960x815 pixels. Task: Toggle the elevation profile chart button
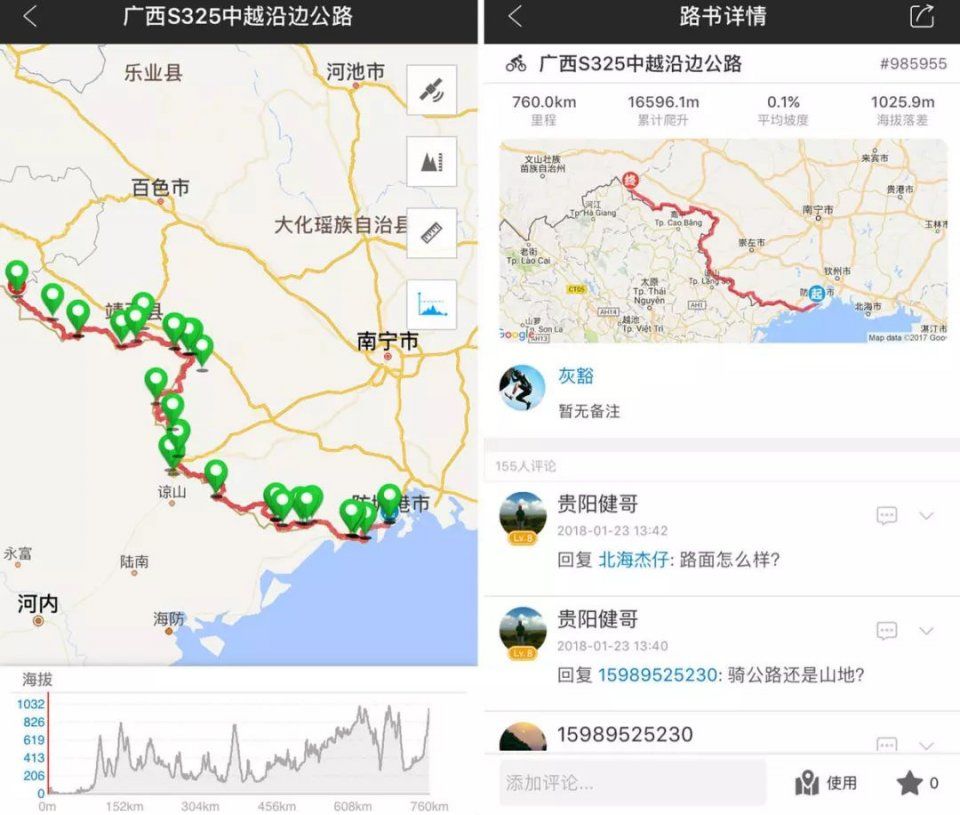pyautogui.click(x=432, y=305)
